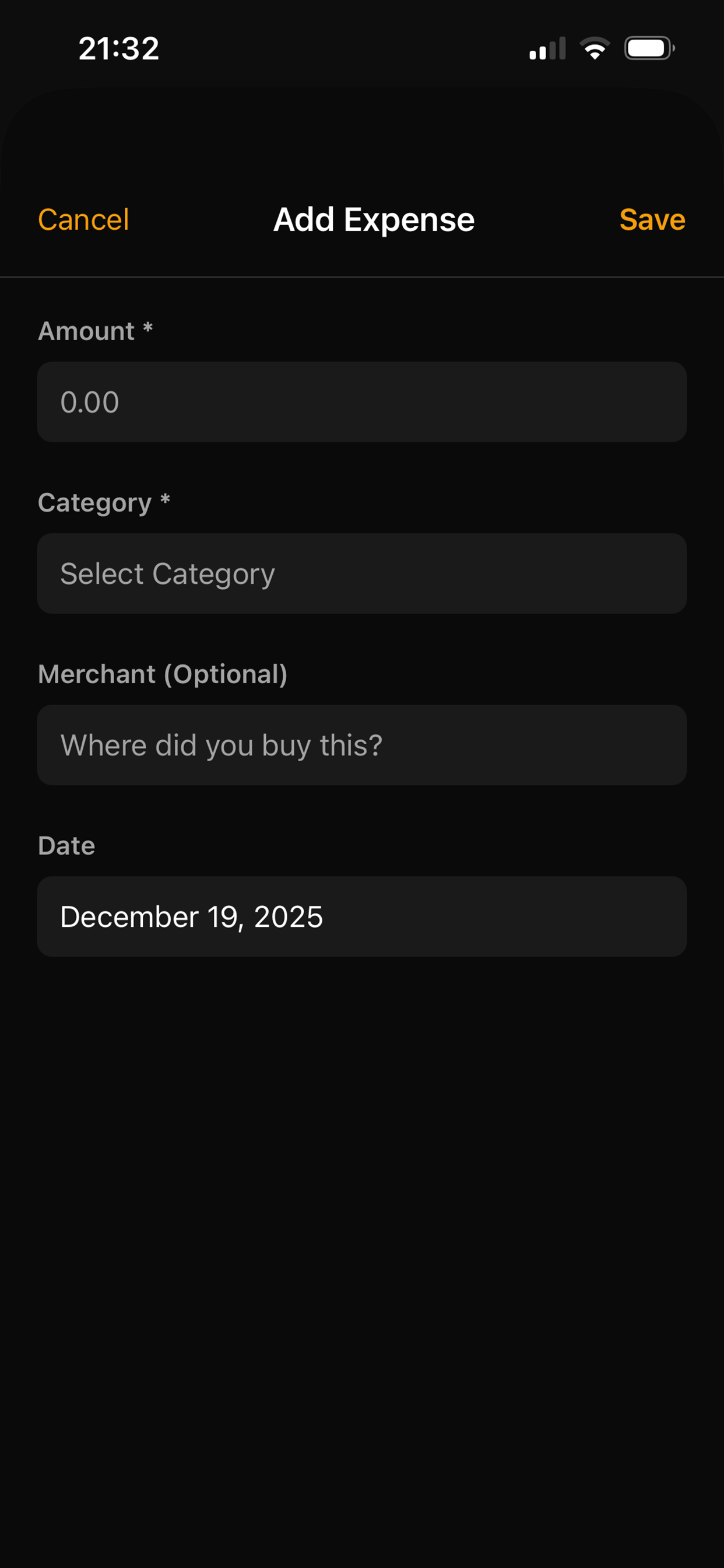Image resolution: width=724 pixels, height=1568 pixels.
Task: Expand the Date picker showing December 19, 2025
Action: [x=362, y=916]
